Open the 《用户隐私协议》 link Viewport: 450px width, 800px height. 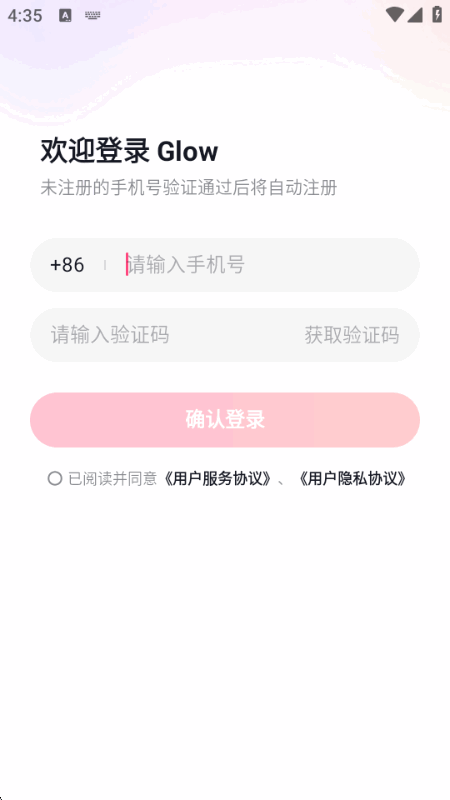[x=353, y=479]
